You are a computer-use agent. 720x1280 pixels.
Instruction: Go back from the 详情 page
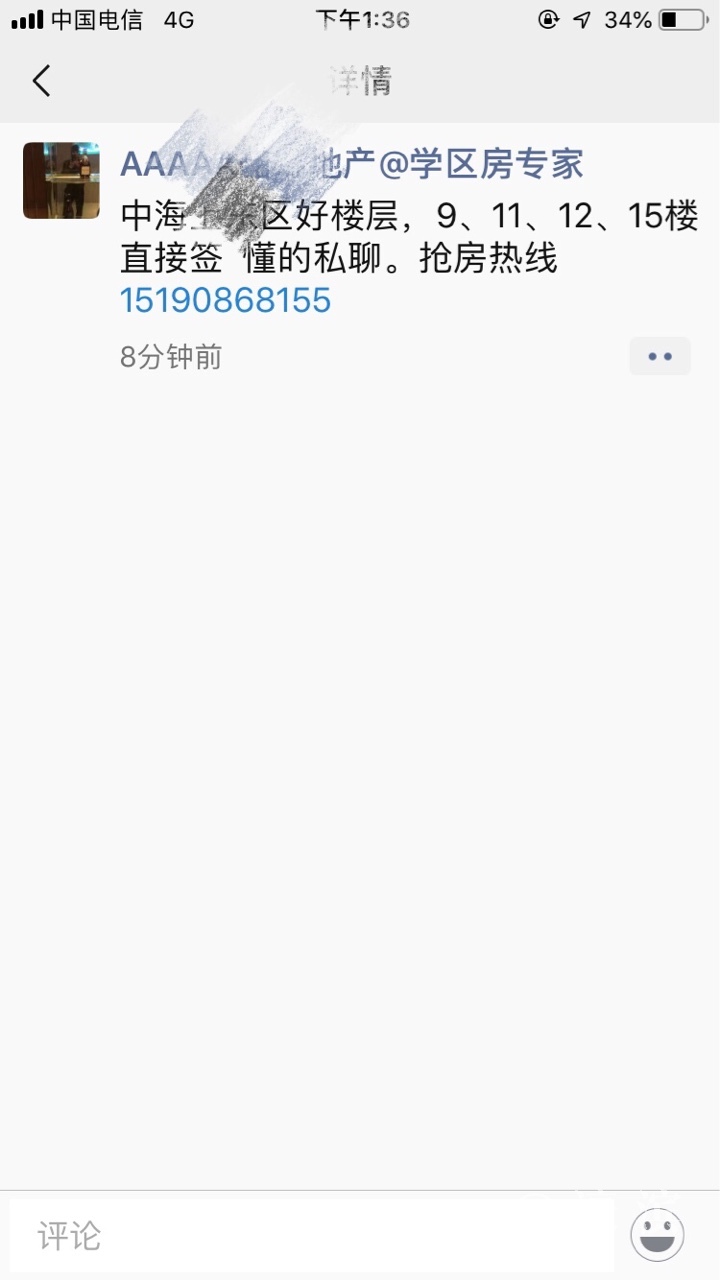tap(41, 81)
